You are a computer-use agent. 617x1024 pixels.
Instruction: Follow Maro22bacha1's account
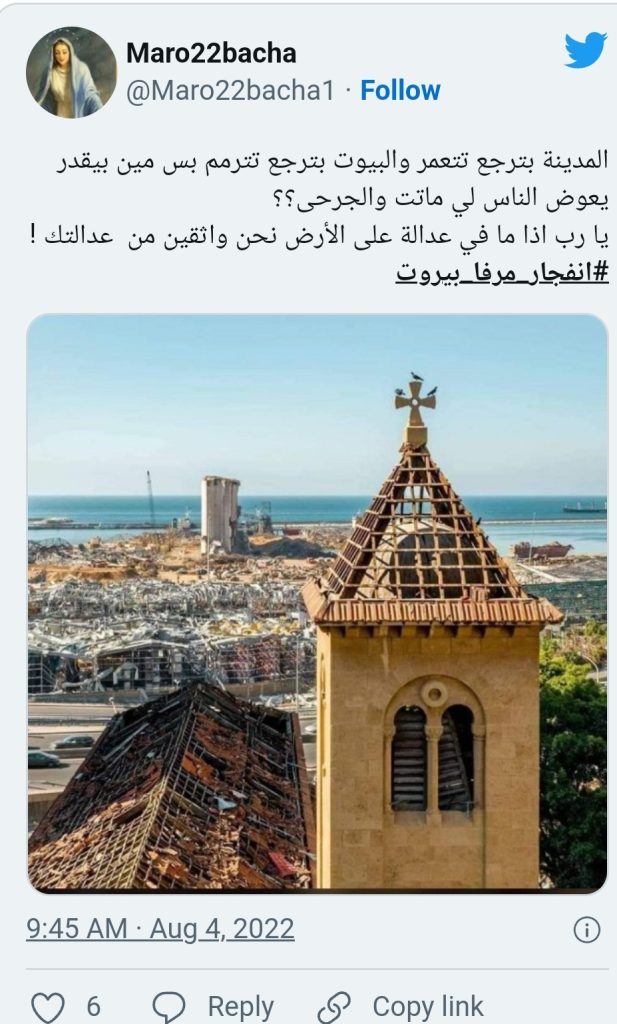click(x=400, y=90)
